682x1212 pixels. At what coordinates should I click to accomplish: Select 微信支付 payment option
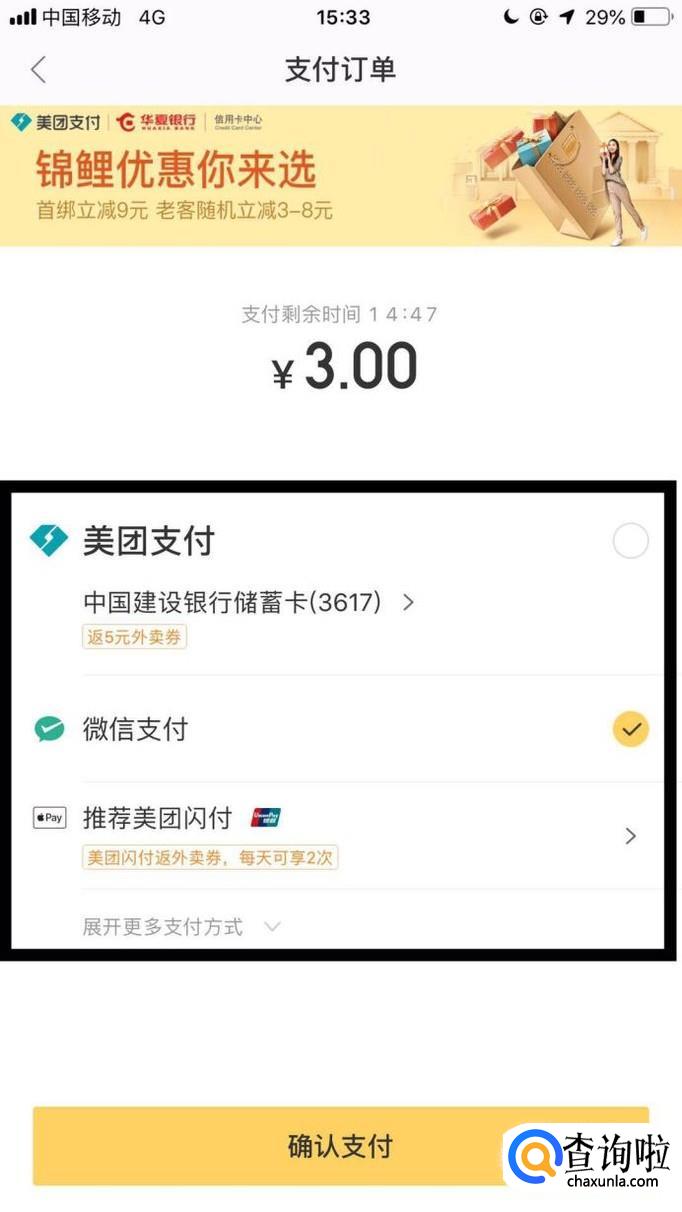tap(630, 729)
